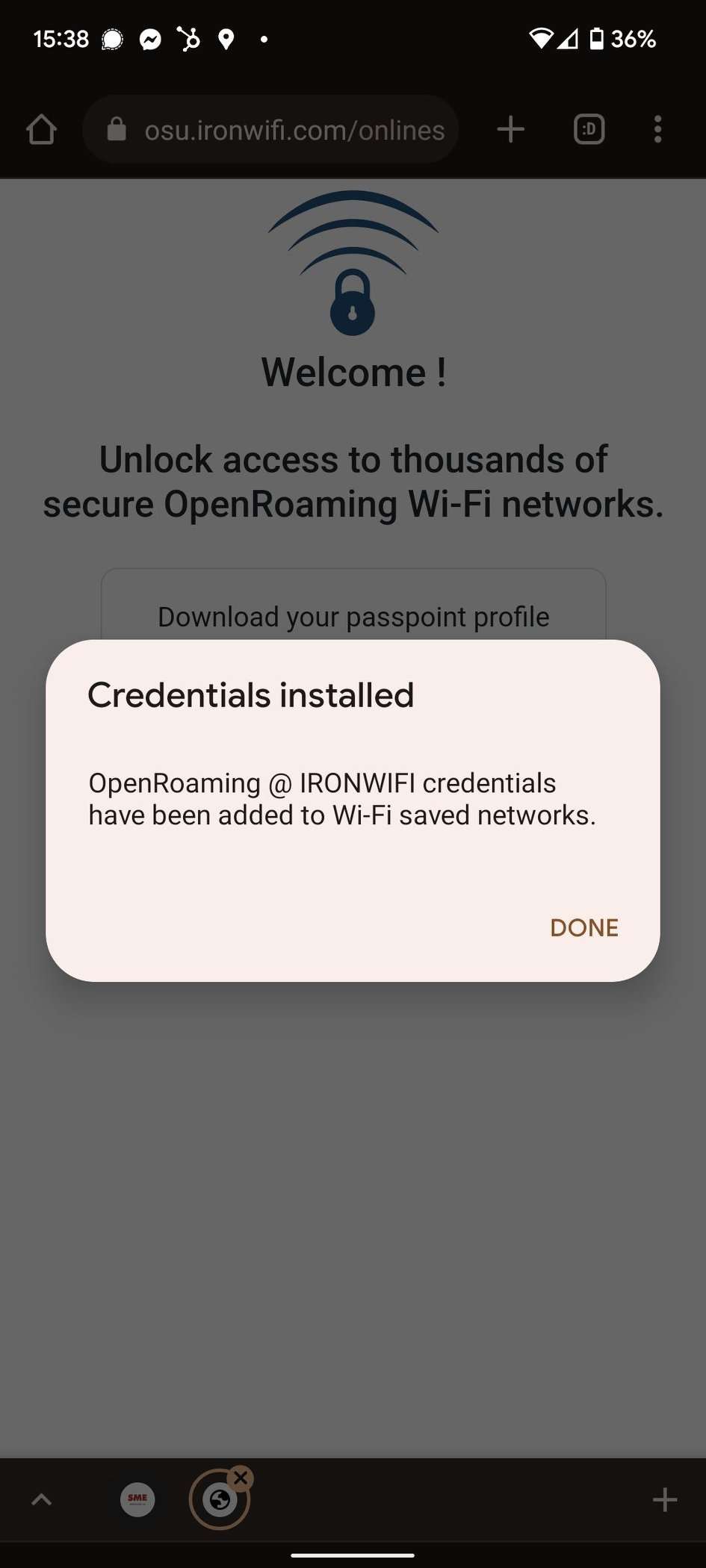The width and height of the screenshot is (706, 1568).
Task: Close the current tab in bottom strip
Action: point(241,1478)
